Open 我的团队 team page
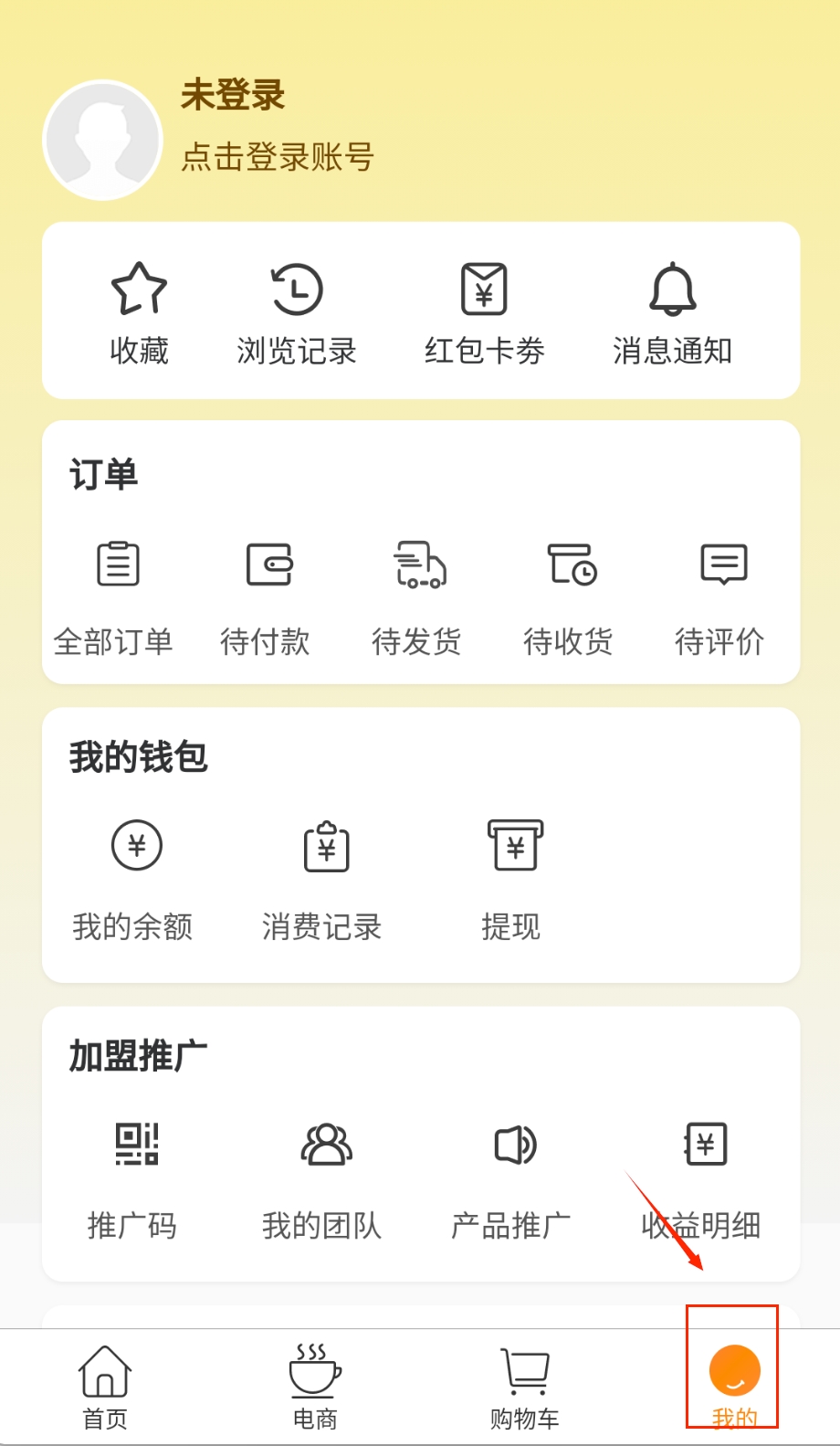The image size is (840, 1446). click(x=322, y=1179)
